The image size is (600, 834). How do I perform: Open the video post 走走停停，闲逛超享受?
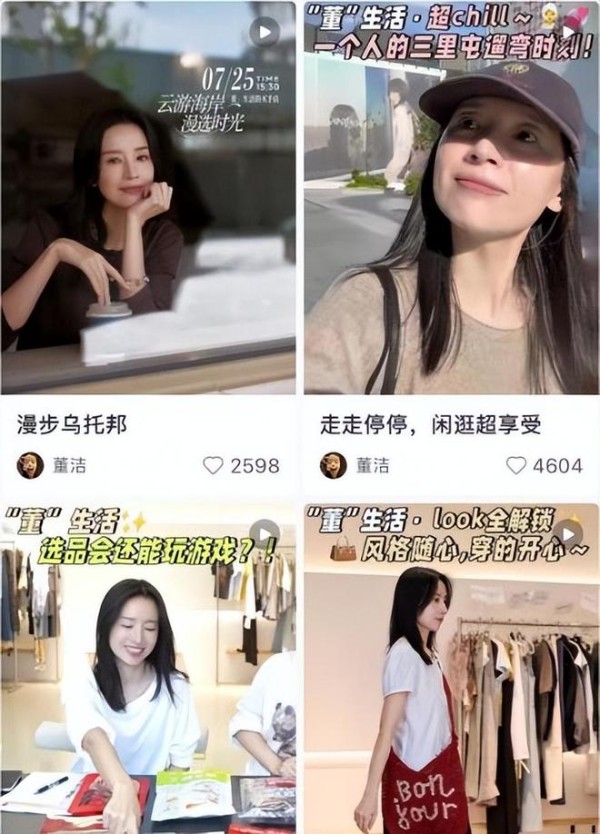coord(451,200)
